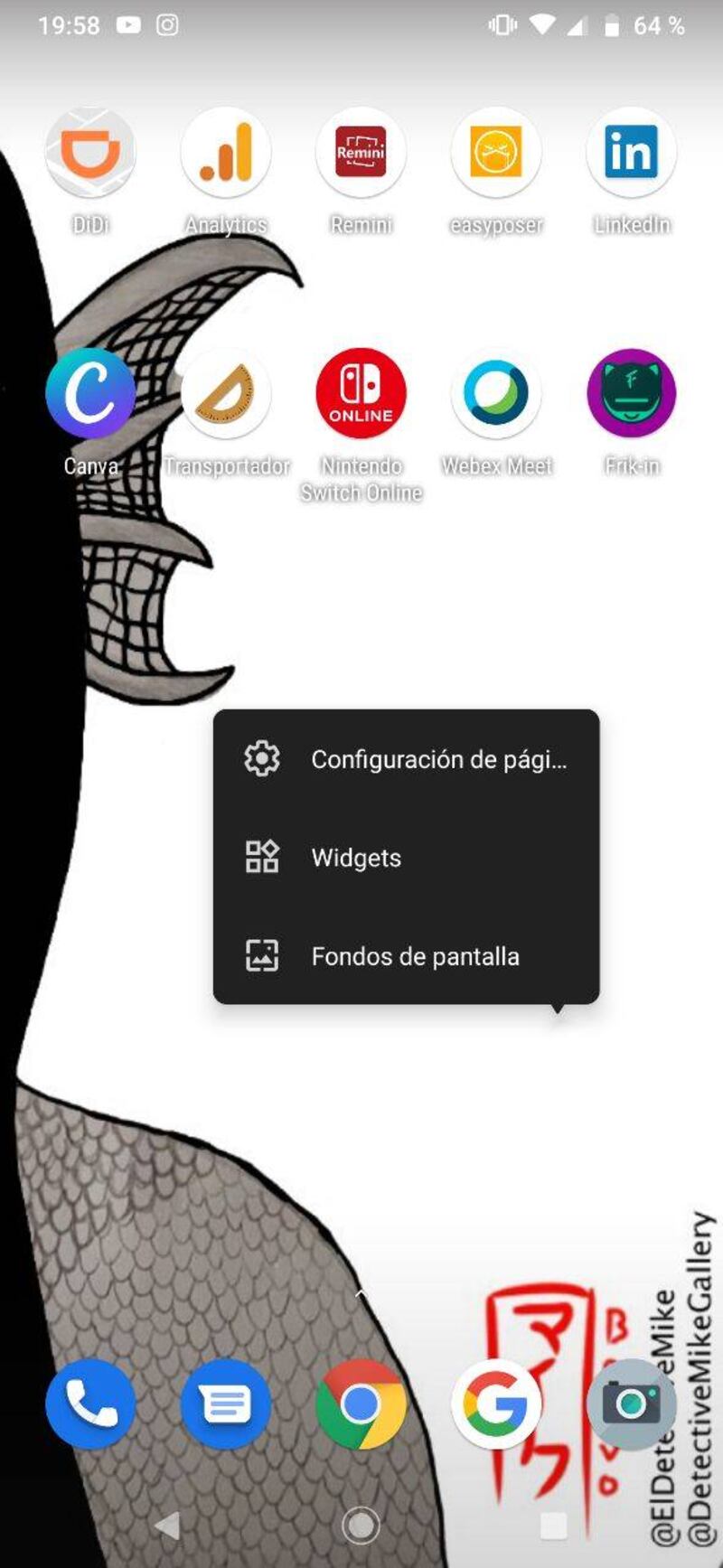
Task: Launch the DiDi app
Action: coord(90,153)
